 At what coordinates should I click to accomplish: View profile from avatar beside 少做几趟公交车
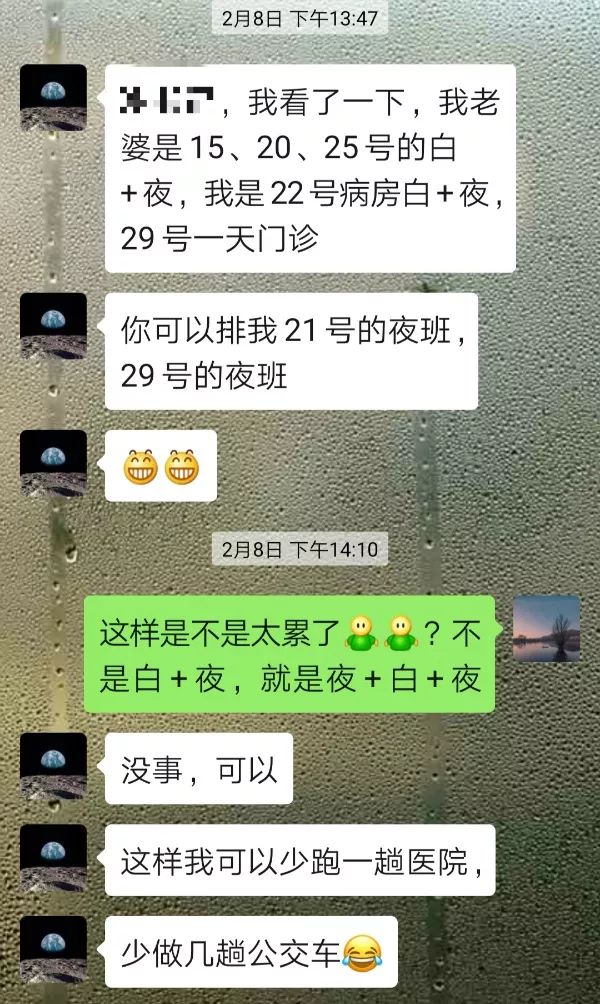point(53,949)
